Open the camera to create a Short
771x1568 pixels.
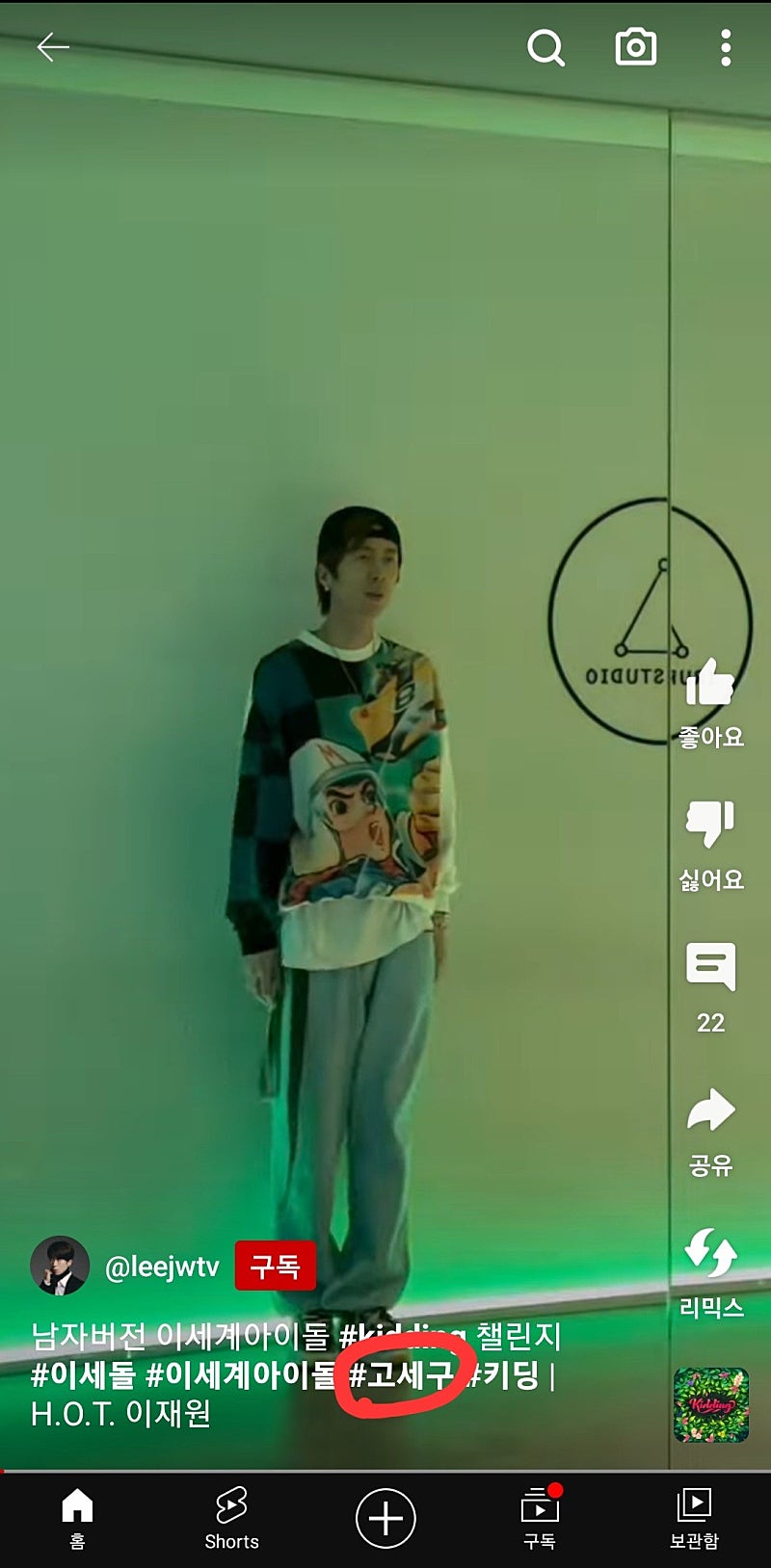(x=635, y=46)
